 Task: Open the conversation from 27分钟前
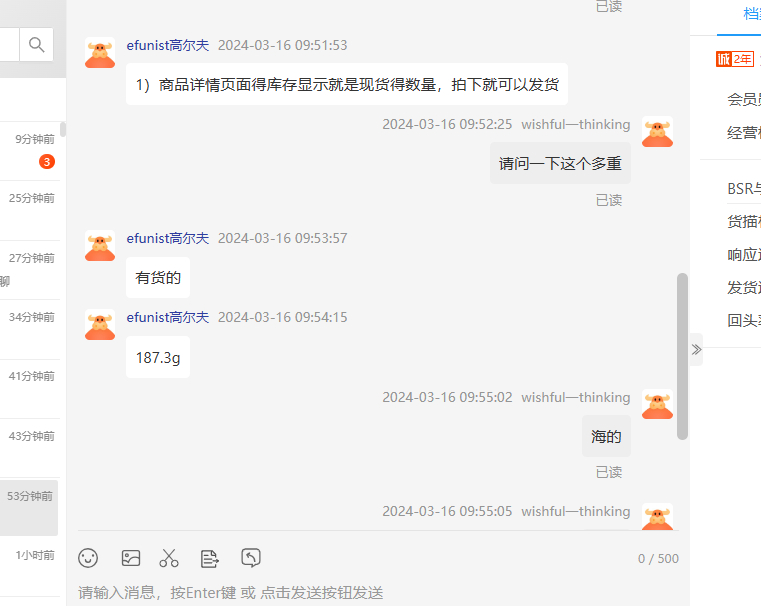click(30, 270)
